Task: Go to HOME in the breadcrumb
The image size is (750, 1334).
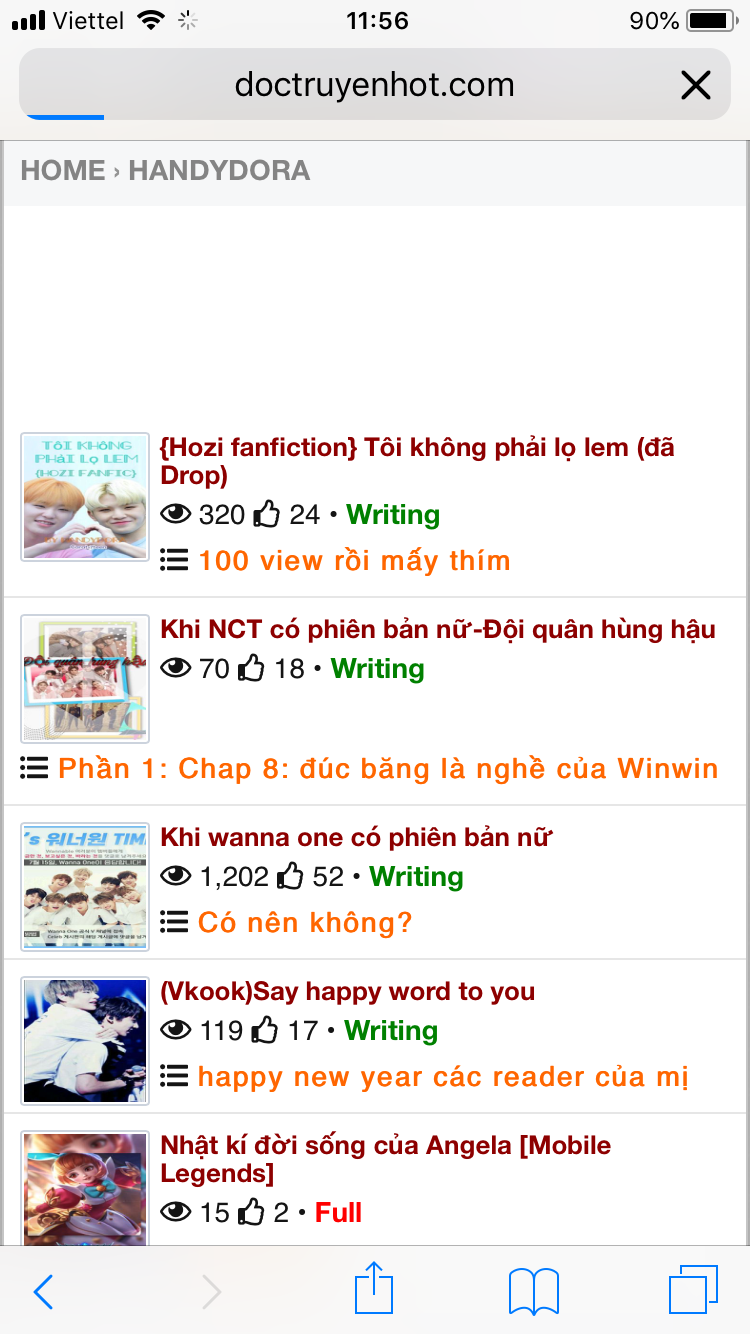Action: 63,171
